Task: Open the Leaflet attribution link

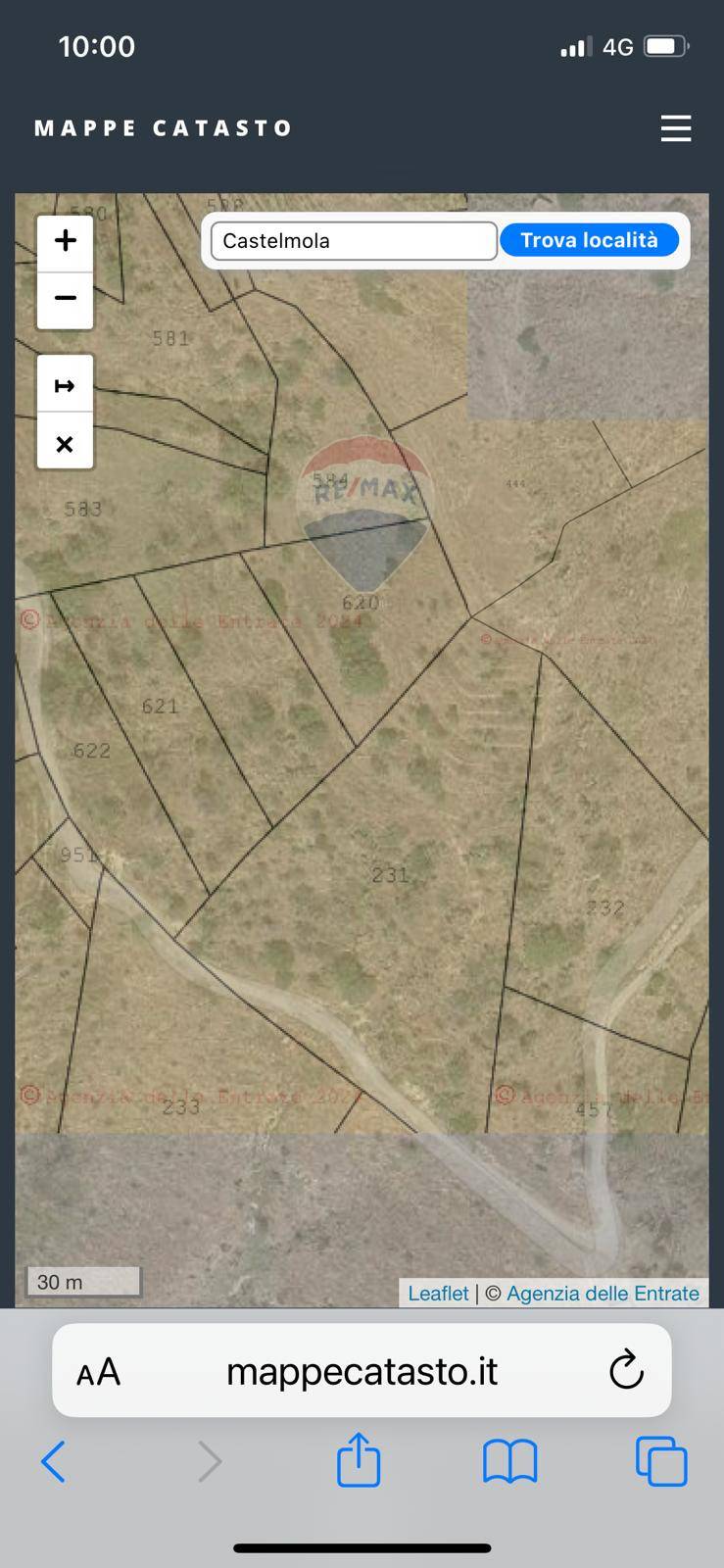Action: (x=438, y=1294)
